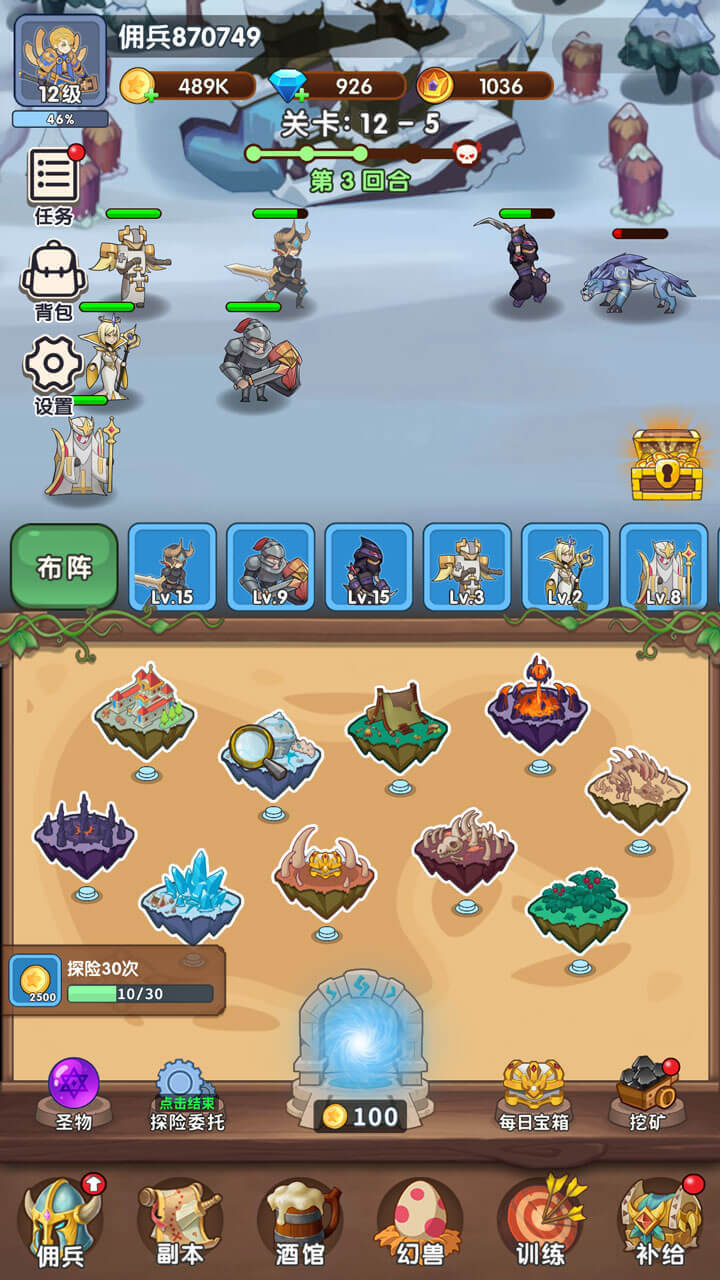Switch to the 副本 dungeon tab
The height and width of the screenshot is (1280, 720).
point(180,1222)
